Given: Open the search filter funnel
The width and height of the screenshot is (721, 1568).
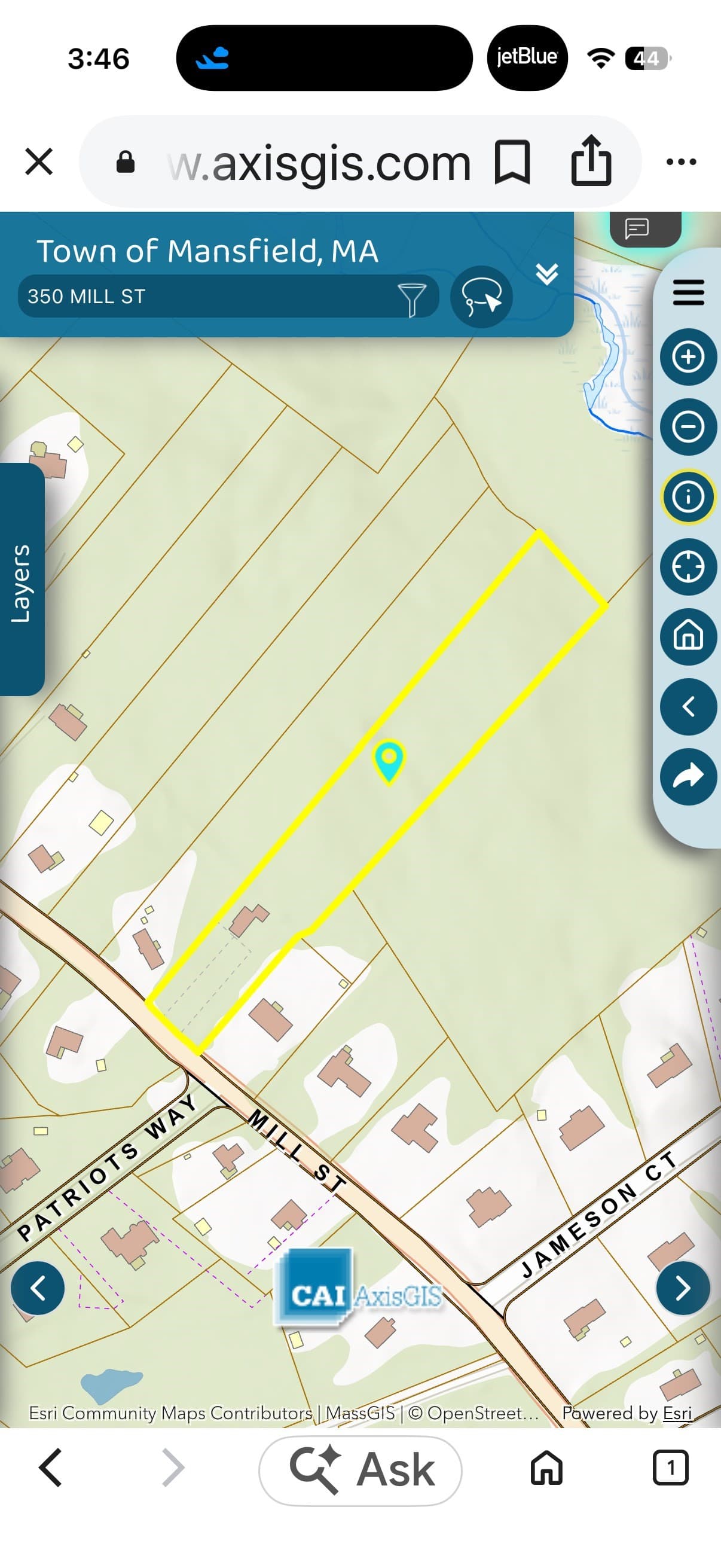Looking at the screenshot, I should [x=412, y=299].
